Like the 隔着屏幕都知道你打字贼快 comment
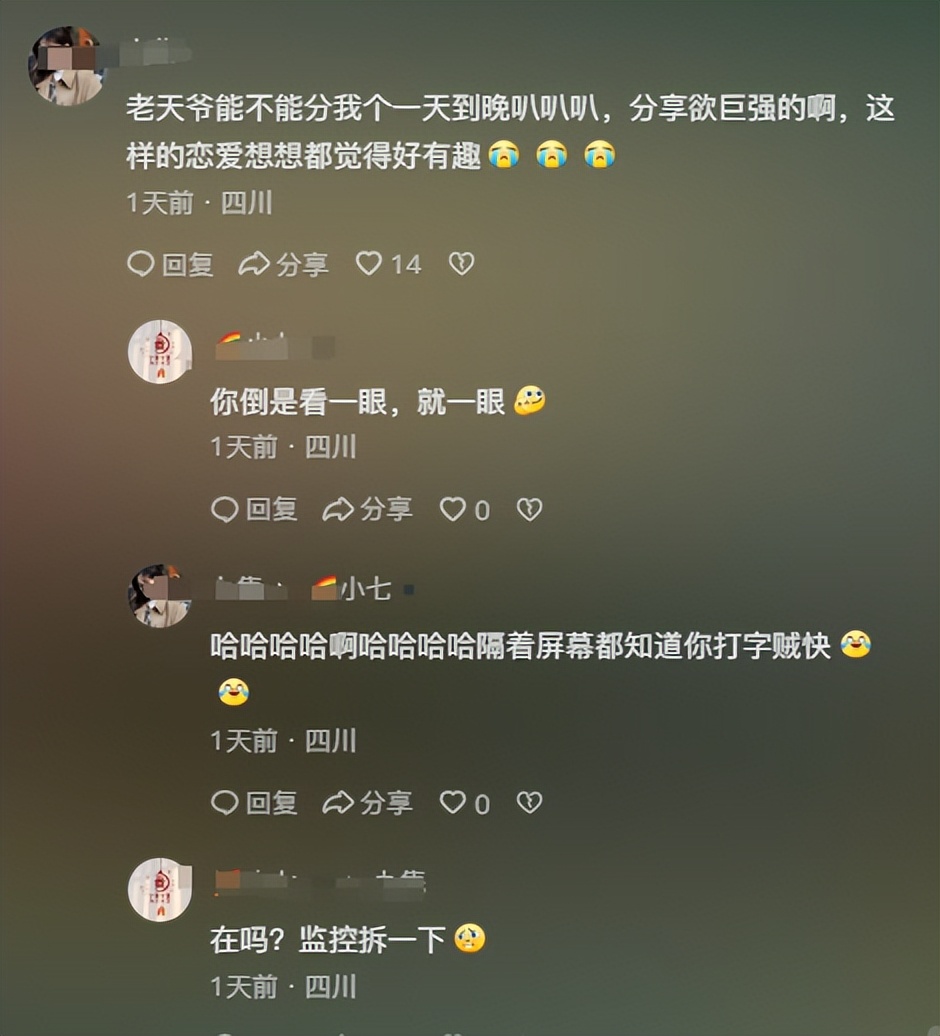 coord(454,803)
